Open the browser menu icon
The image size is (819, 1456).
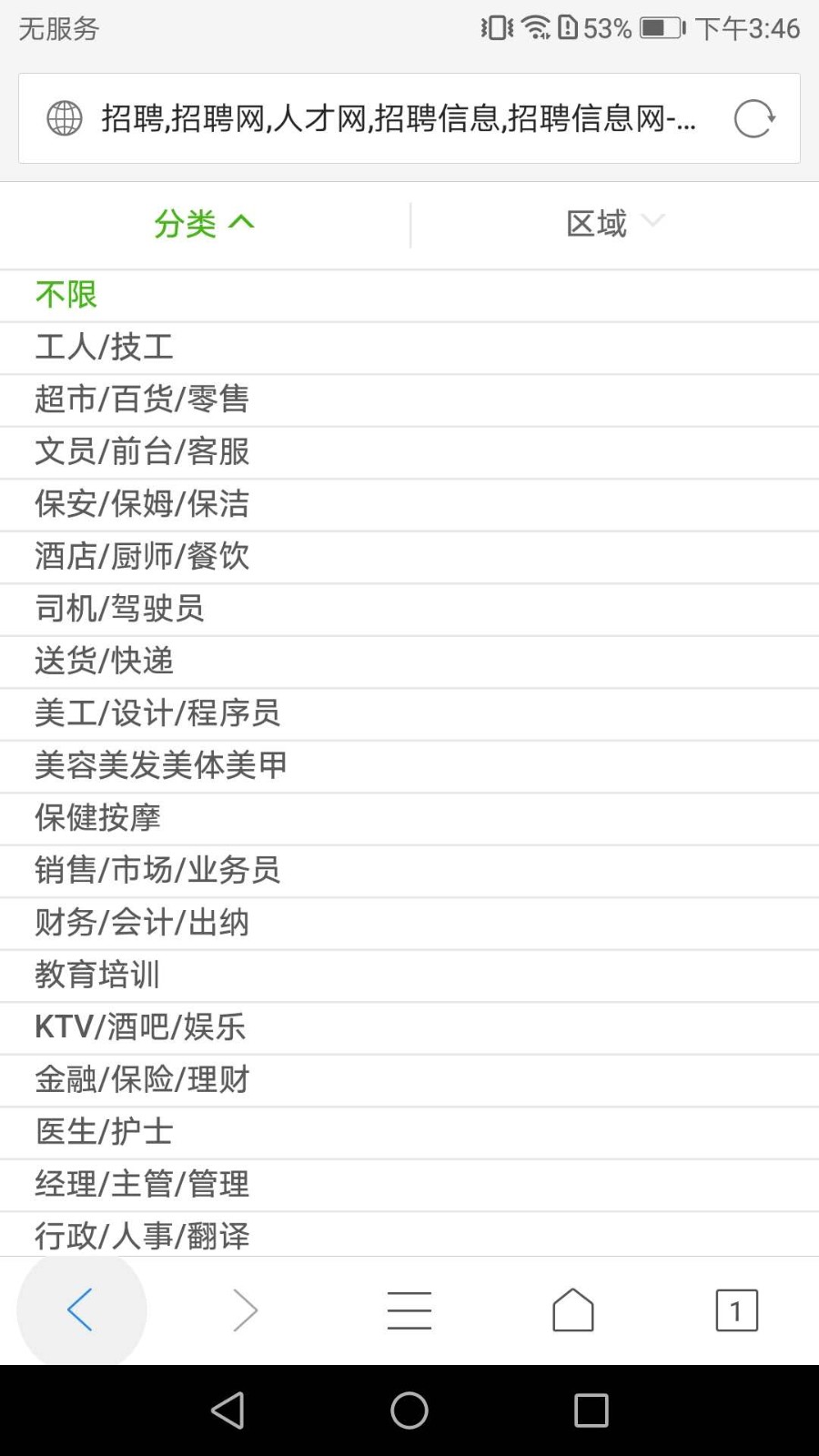pyautogui.click(x=409, y=1310)
